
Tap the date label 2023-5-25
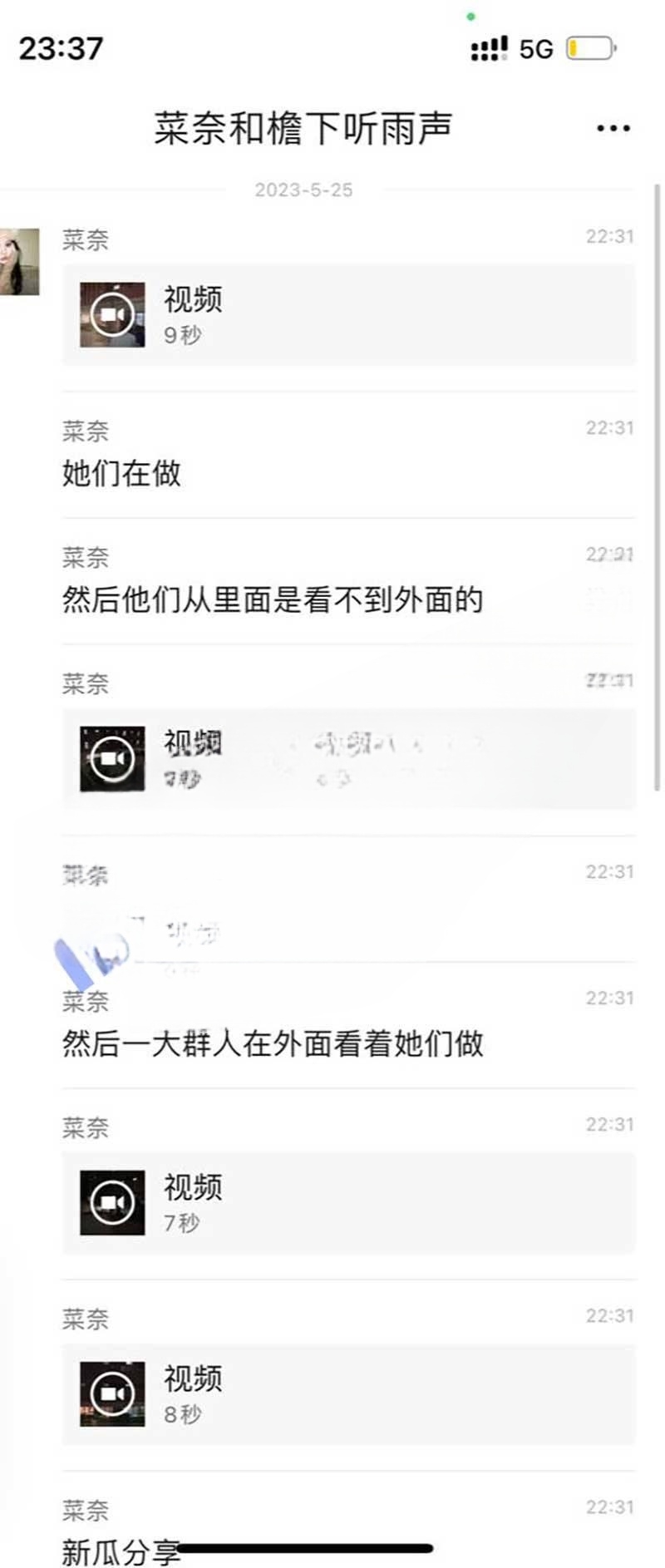(304, 190)
